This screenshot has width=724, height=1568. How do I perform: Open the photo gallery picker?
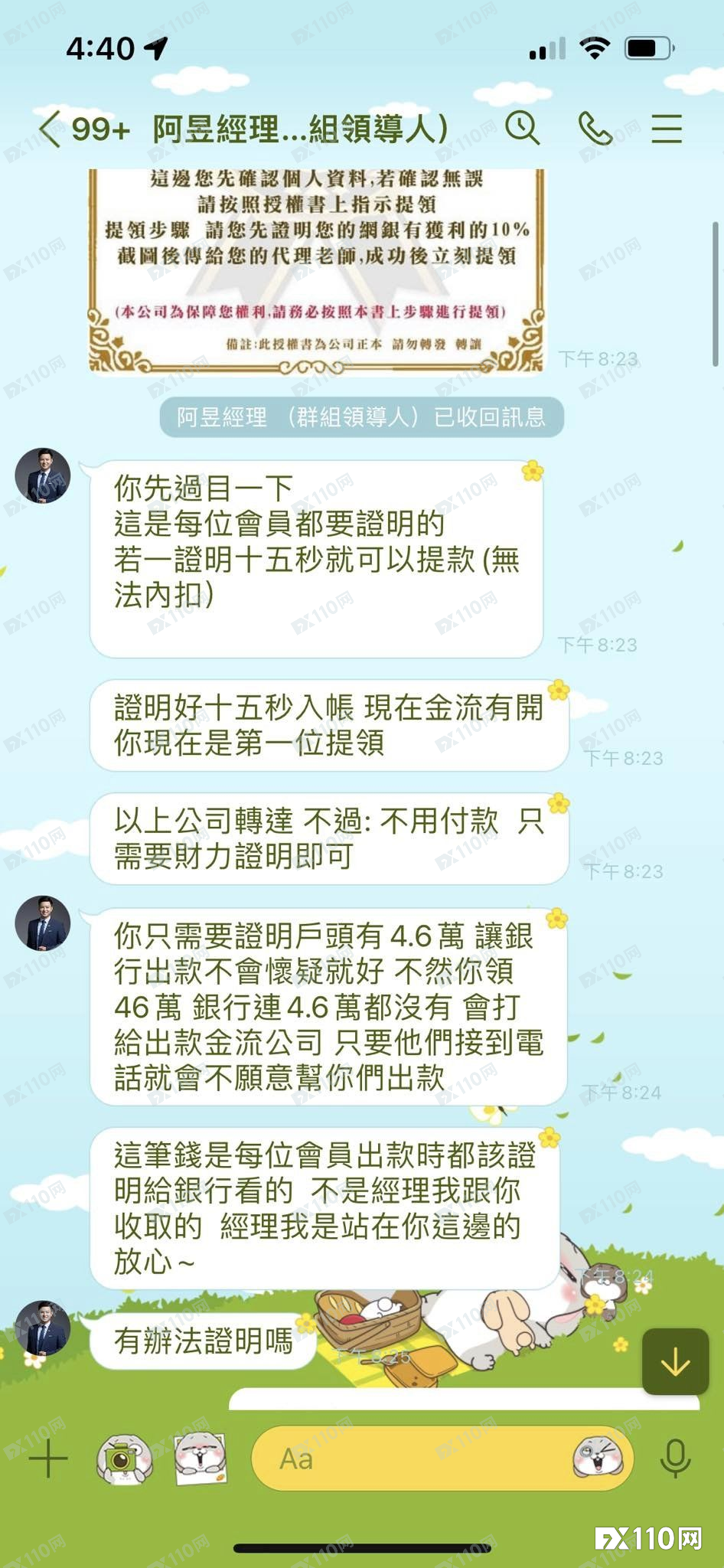pyautogui.click(x=201, y=1458)
